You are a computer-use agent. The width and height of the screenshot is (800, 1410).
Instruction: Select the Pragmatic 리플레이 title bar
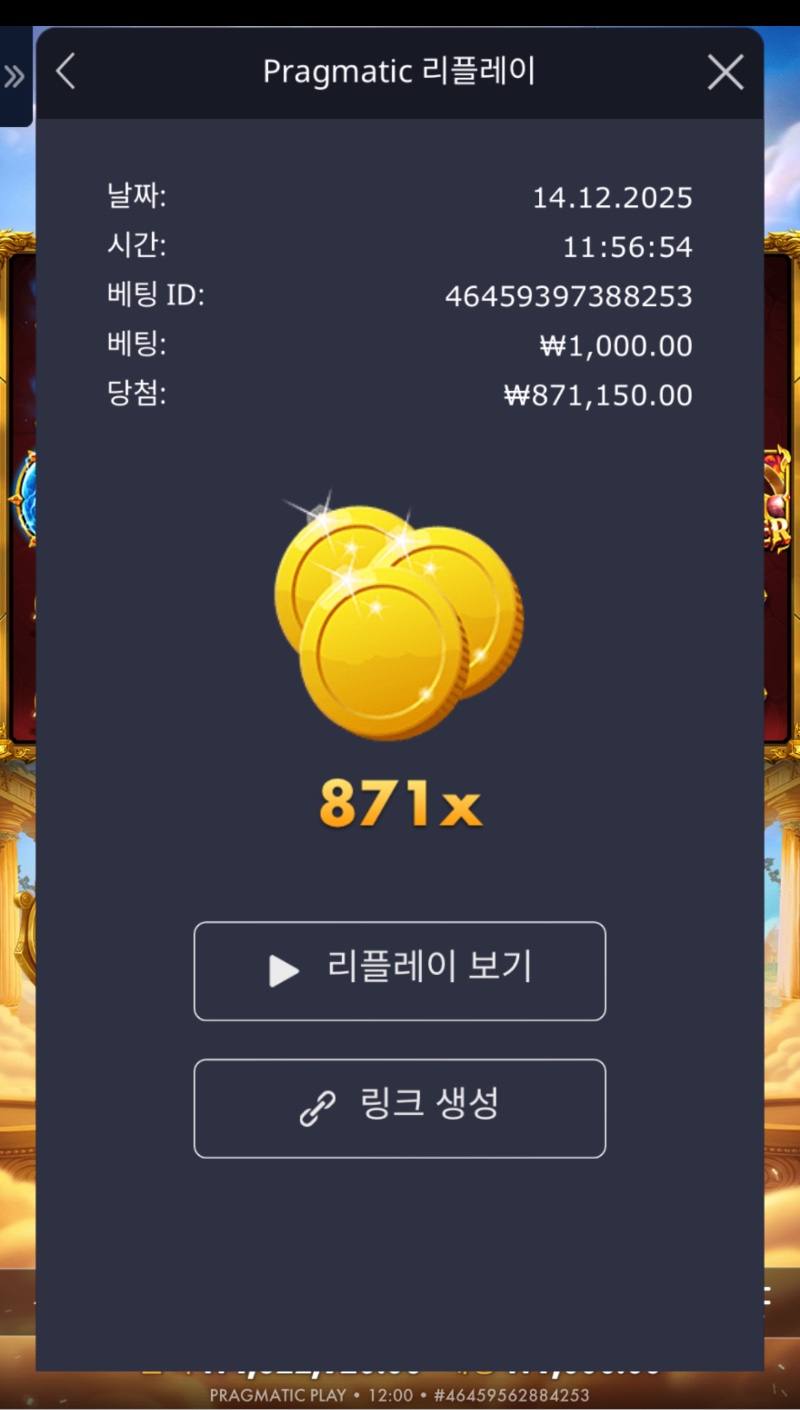pos(400,71)
